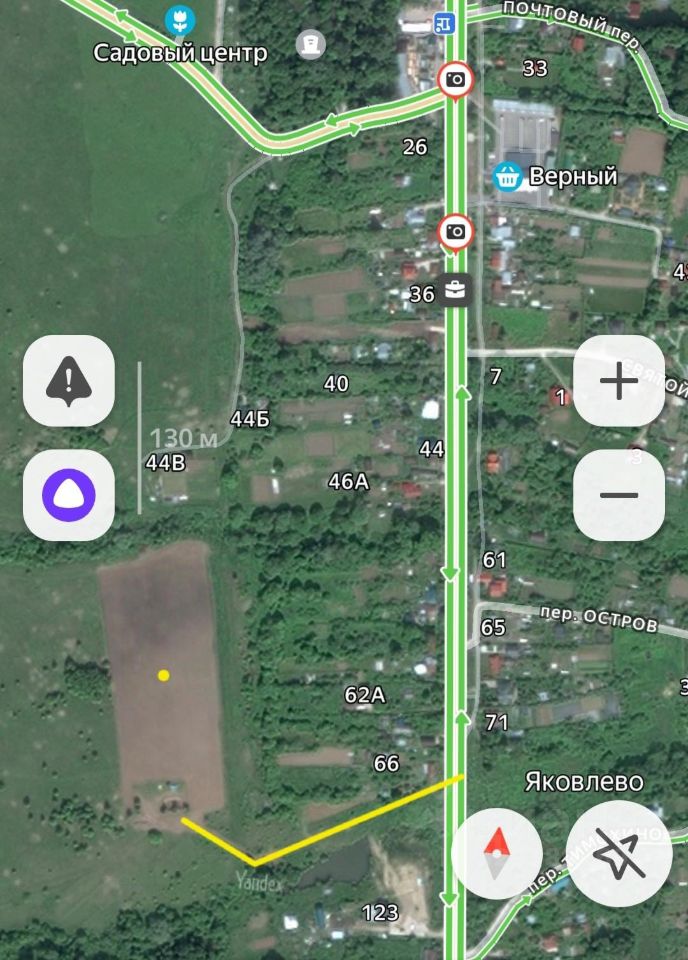Open the Alice voice assistant
688x960 pixels.
click(x=68, y=495)
